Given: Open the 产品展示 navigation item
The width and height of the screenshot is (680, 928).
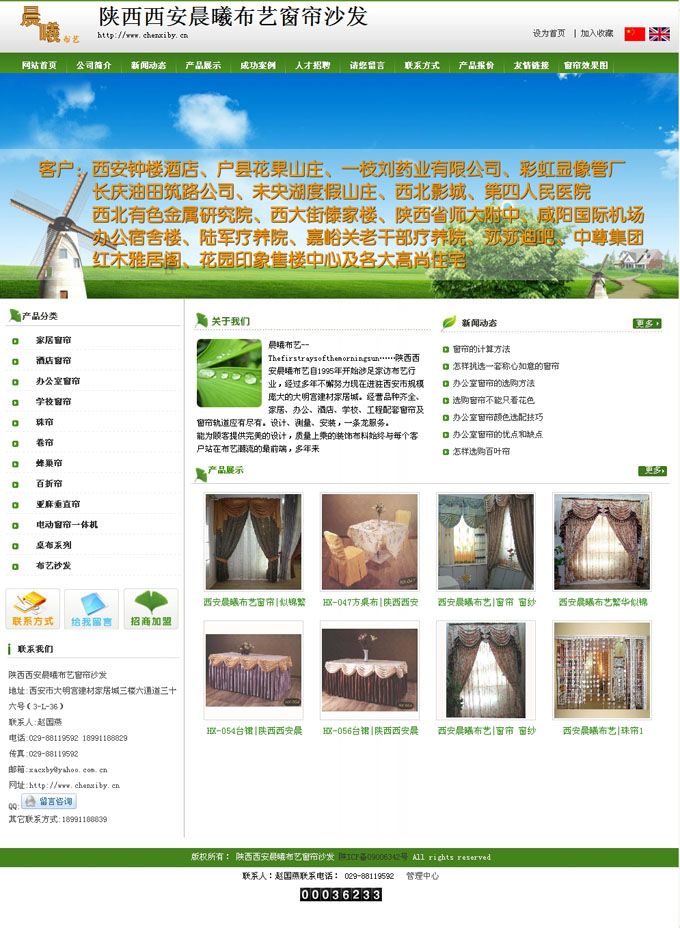Looking at the screenshot, I should click(x=203, y=65).
